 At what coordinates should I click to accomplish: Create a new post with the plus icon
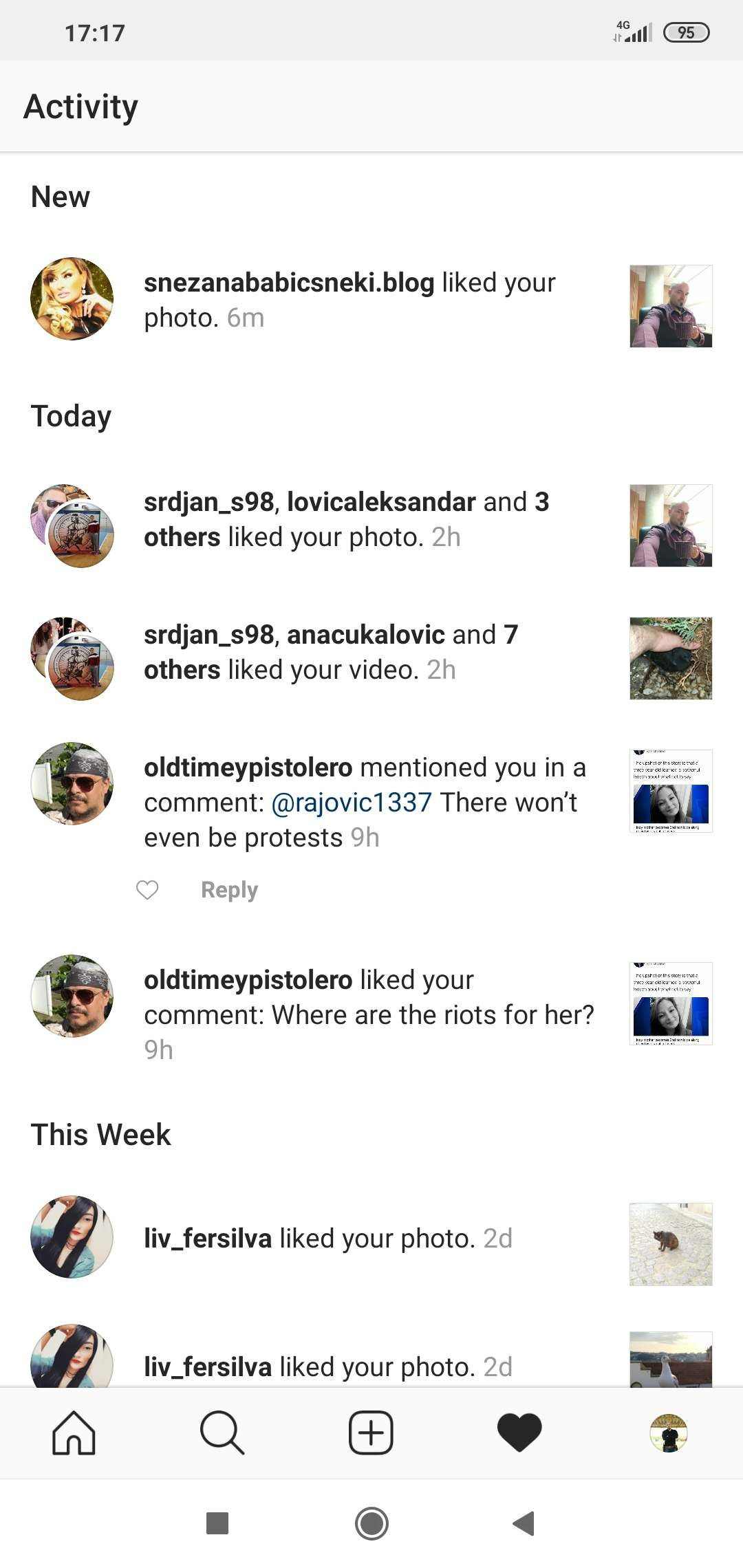coord(371,1433)
